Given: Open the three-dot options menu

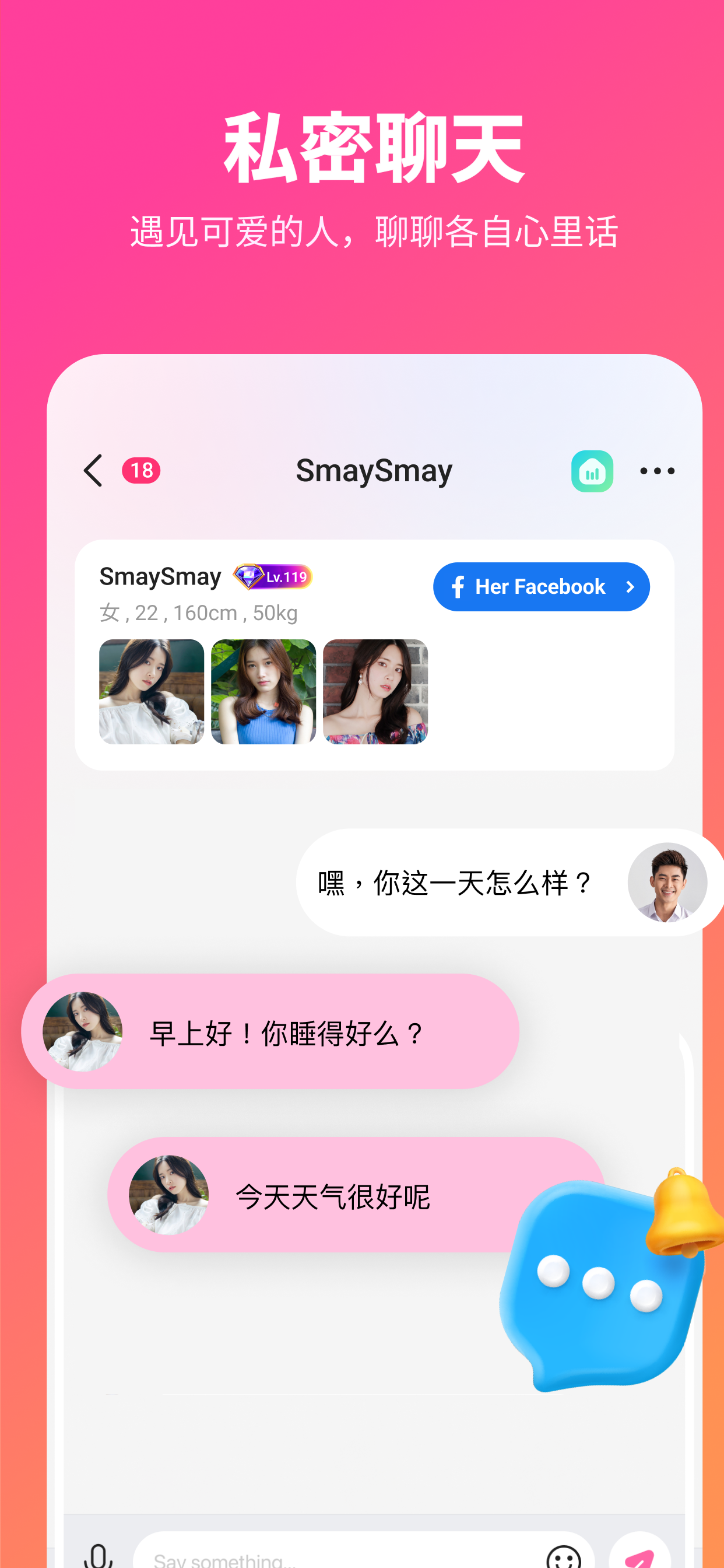Looking at the screenshot, I should click(x=656, y=470).
